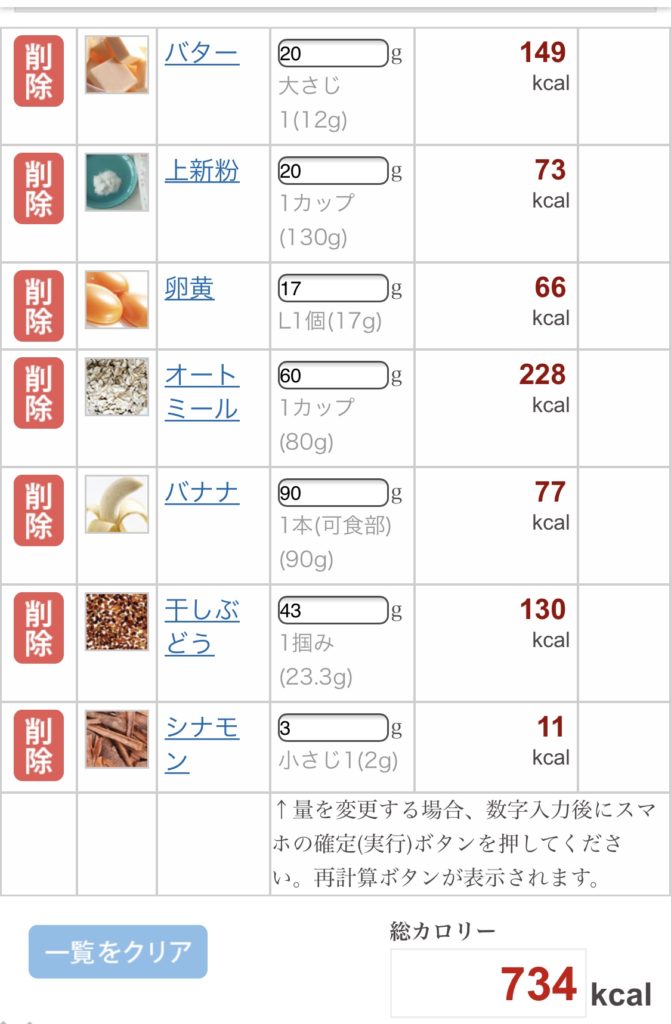Delete the シナモン entry
Image resolution: width=671 pixels, height=1024 pixels.
coord(38,745)
